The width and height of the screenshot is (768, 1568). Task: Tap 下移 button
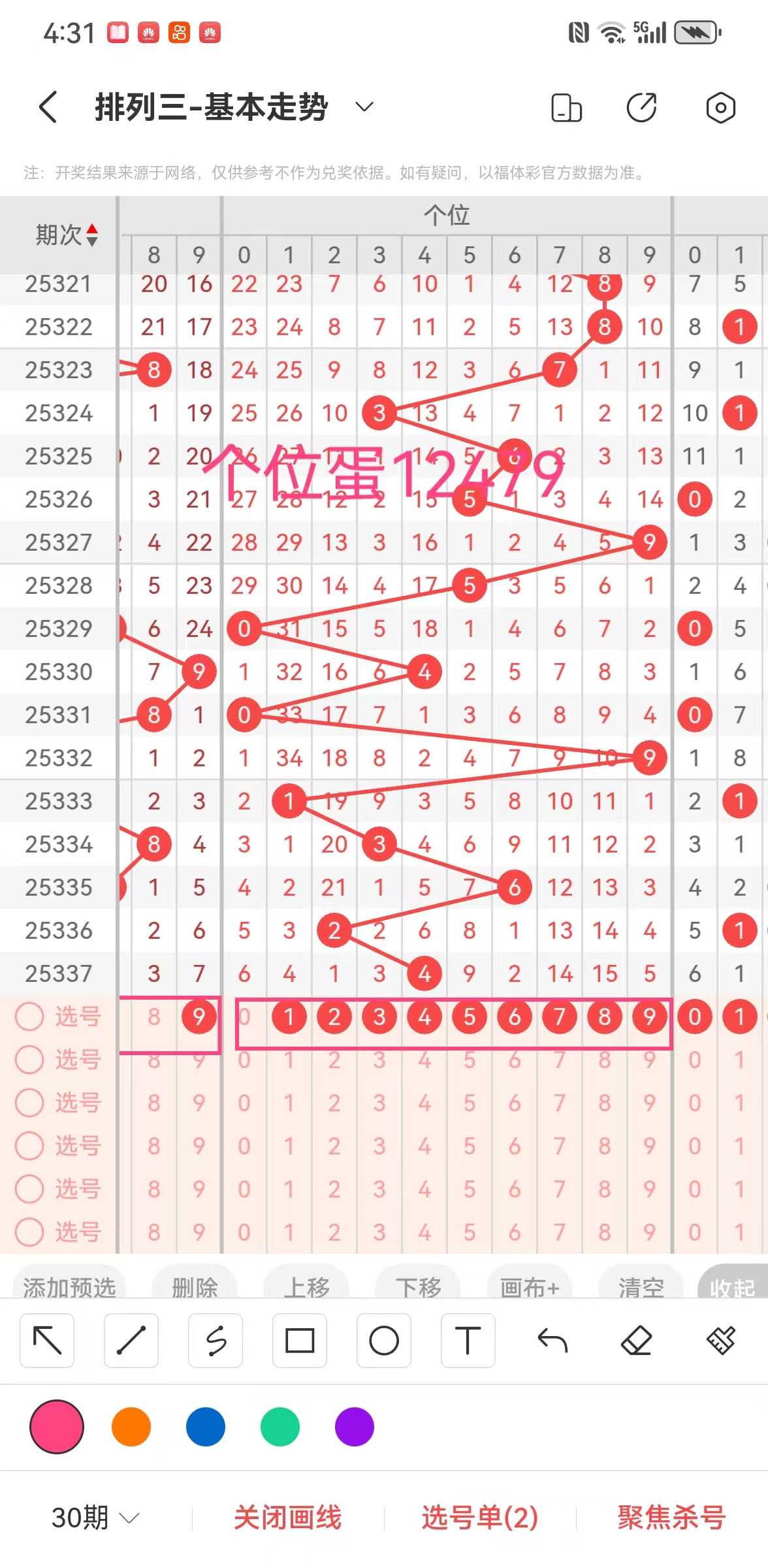click(418, 1287)
